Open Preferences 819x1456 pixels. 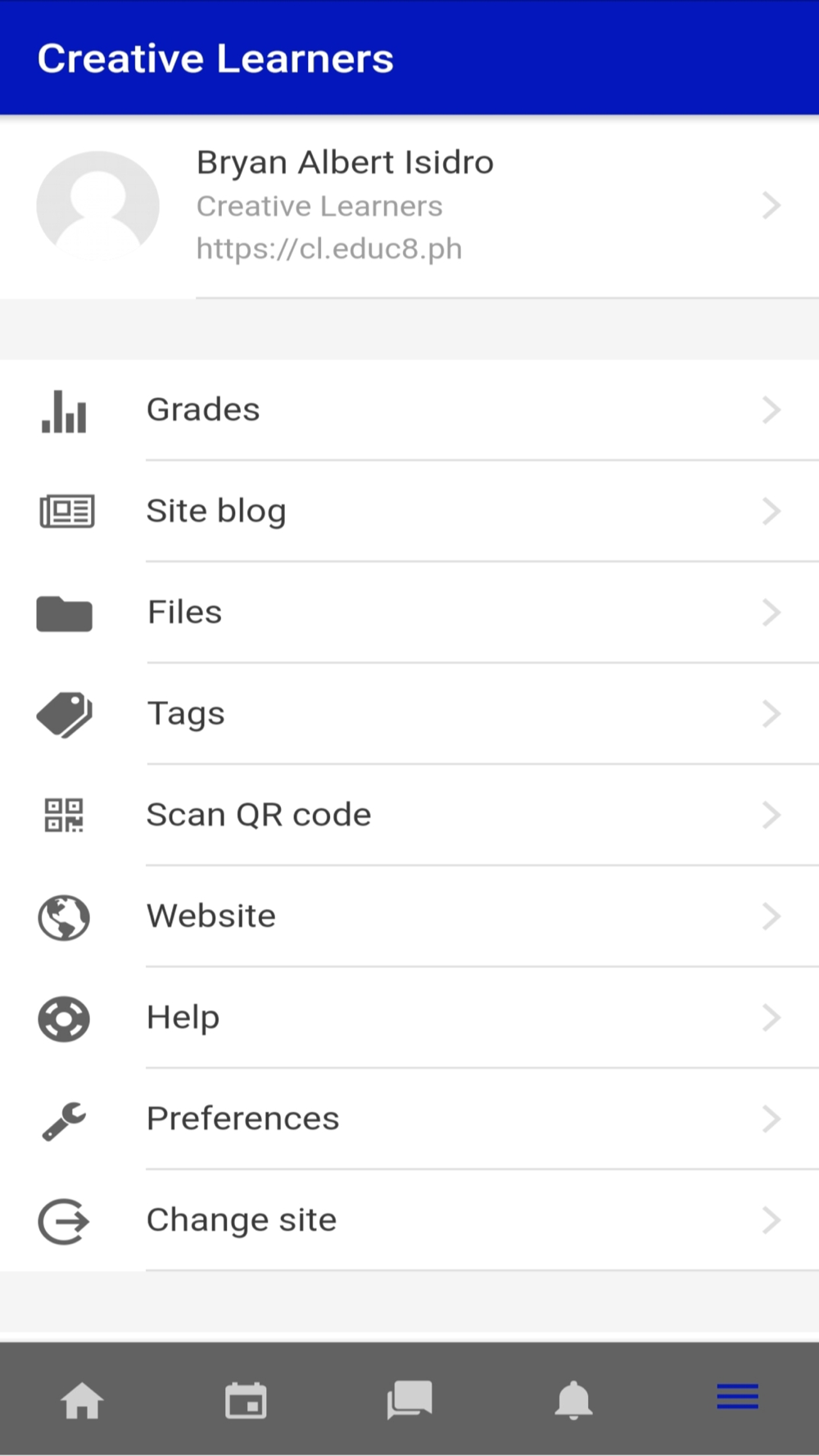(x=409, y=1119)
